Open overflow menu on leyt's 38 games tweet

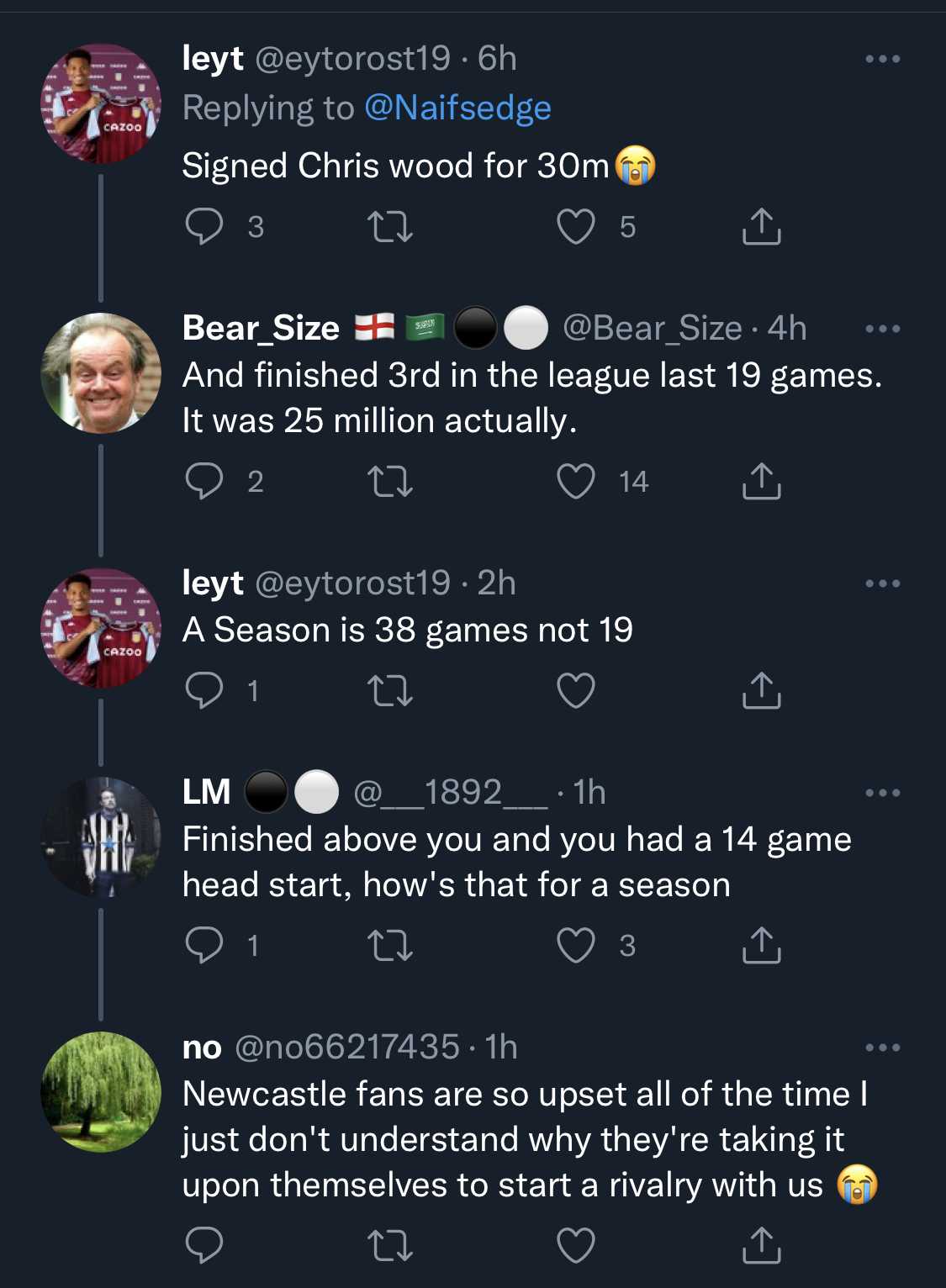(882, 583)
